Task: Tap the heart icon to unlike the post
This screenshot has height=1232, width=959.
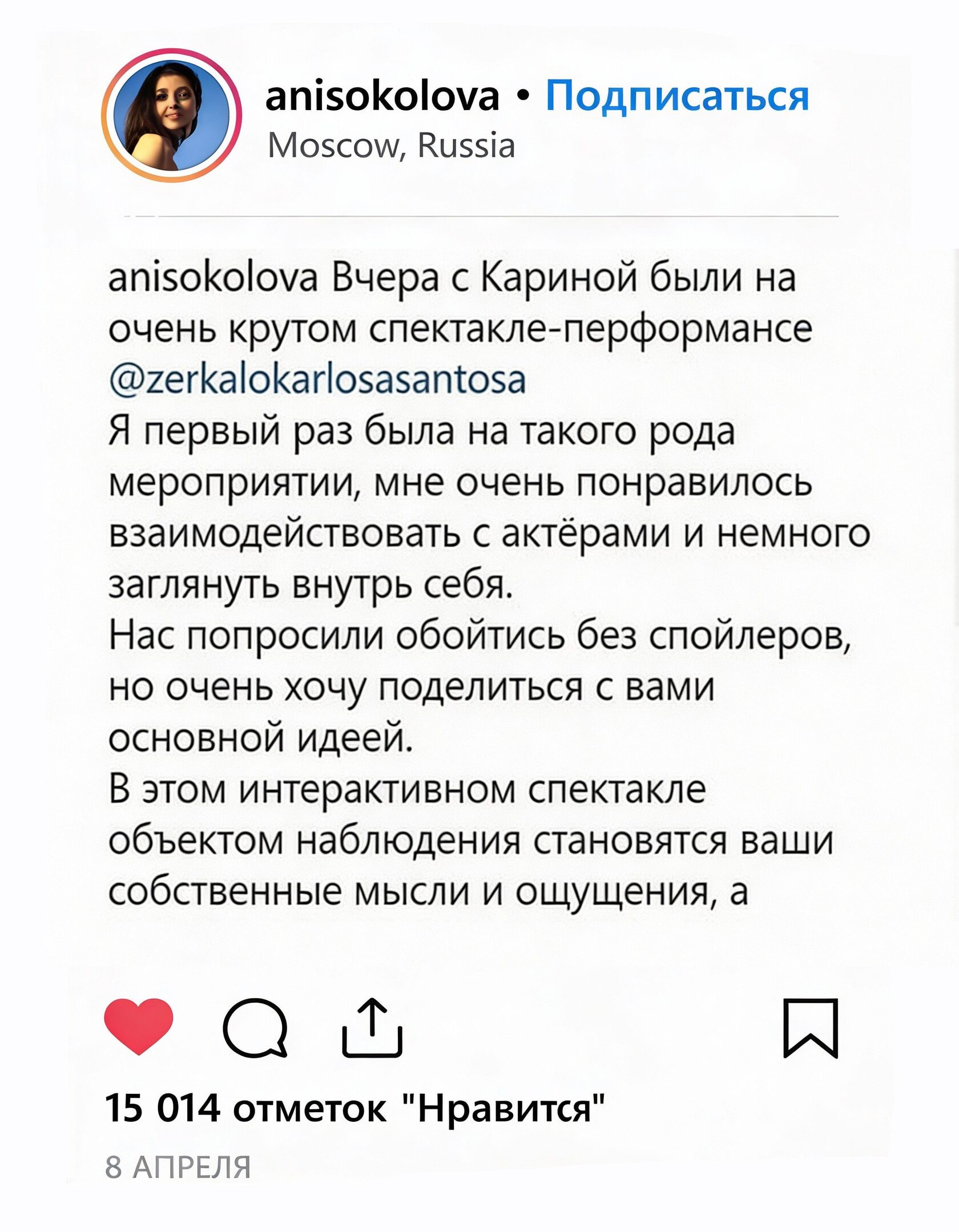Action: tap(139, 1027)
